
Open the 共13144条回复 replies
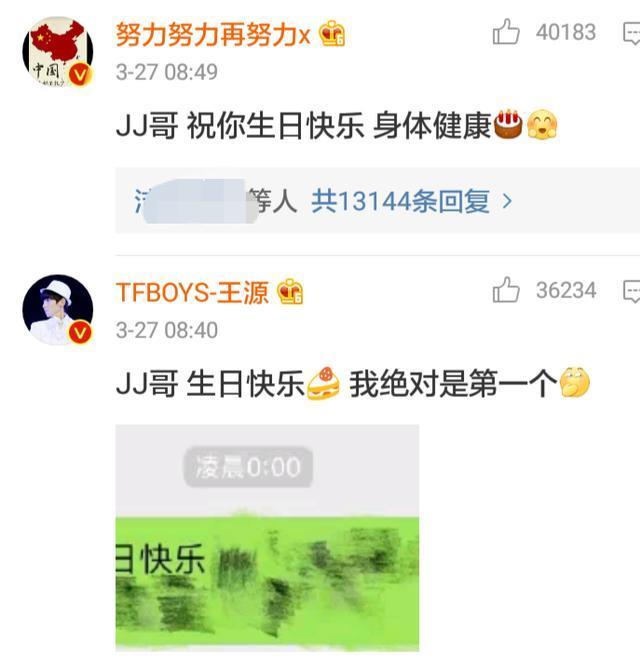click(411, 201)
